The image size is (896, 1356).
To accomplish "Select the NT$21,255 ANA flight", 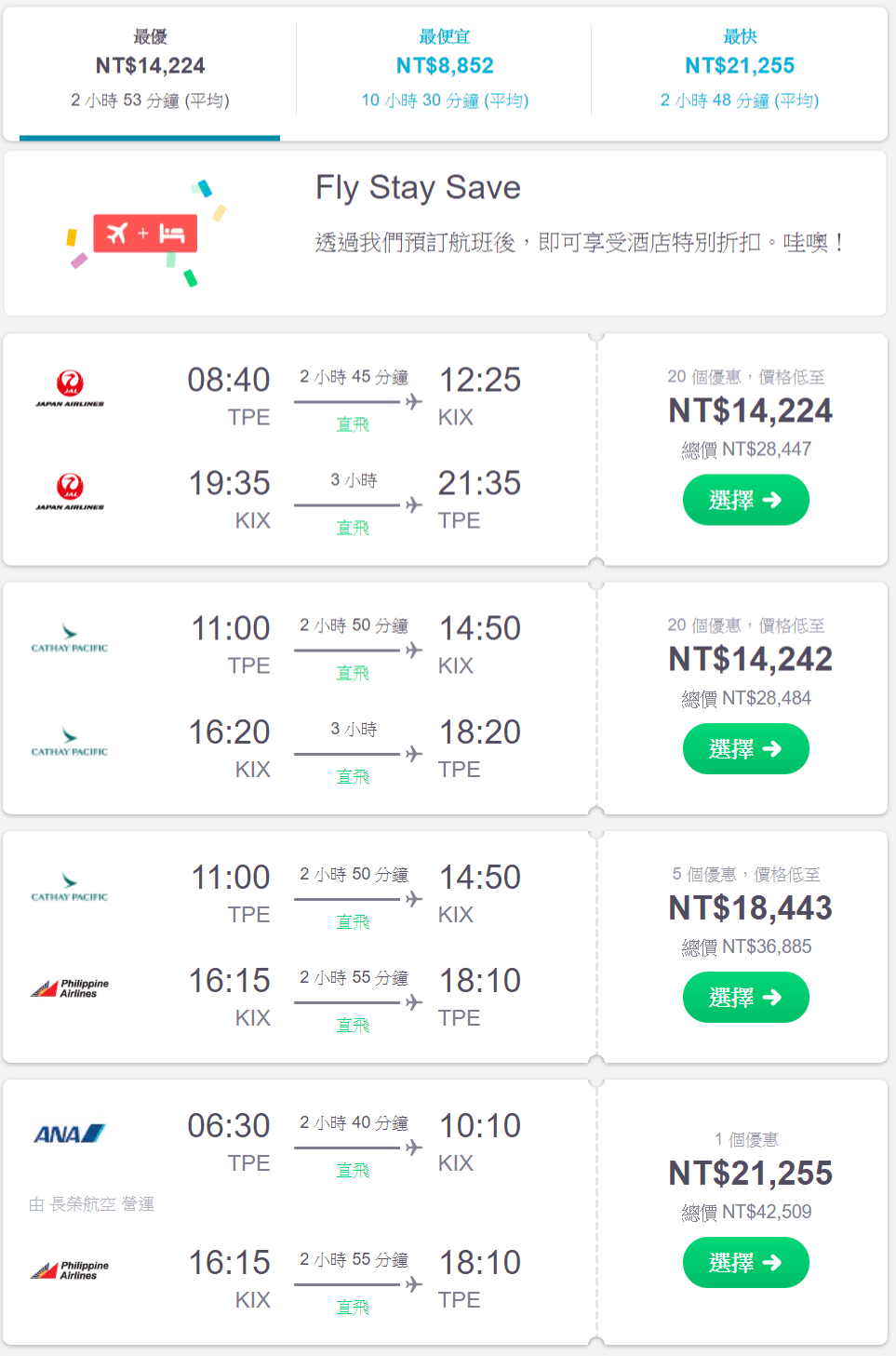I will (x=745, y=1263).
